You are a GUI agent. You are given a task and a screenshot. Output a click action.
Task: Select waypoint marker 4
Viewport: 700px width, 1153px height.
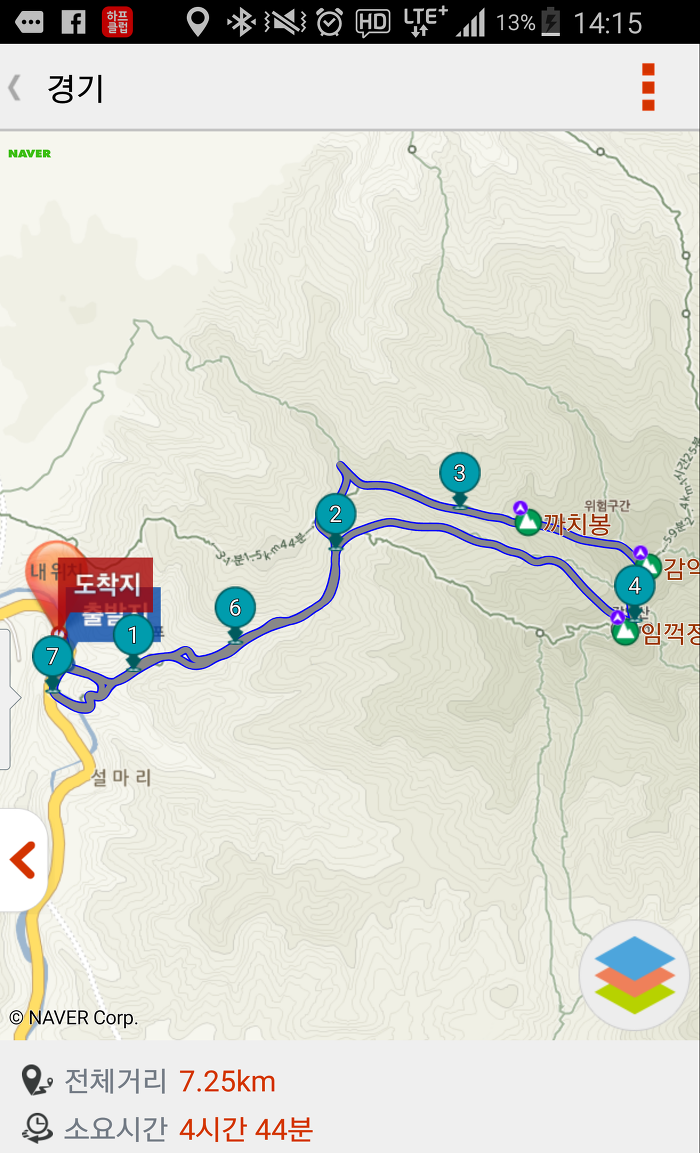[635, 590]
